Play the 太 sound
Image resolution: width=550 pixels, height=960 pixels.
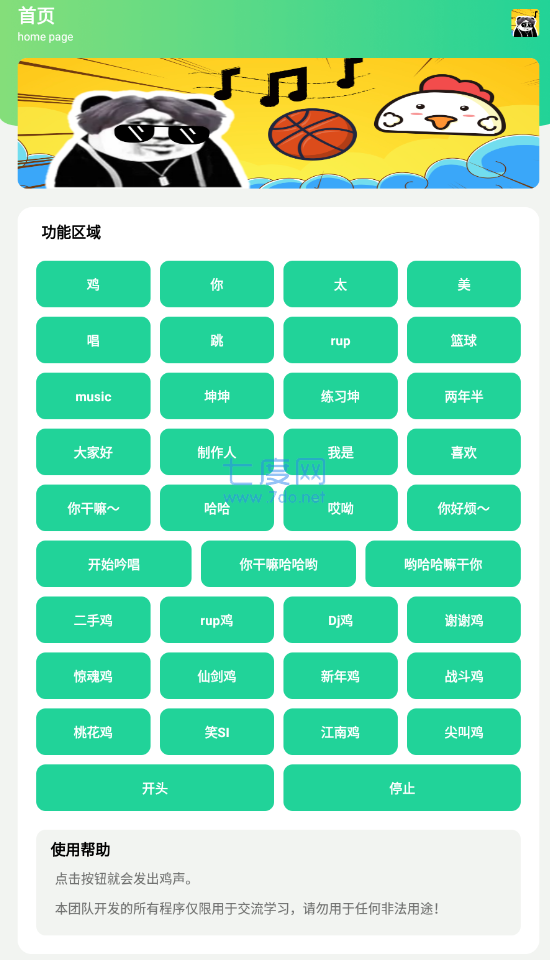pos(341,284)
